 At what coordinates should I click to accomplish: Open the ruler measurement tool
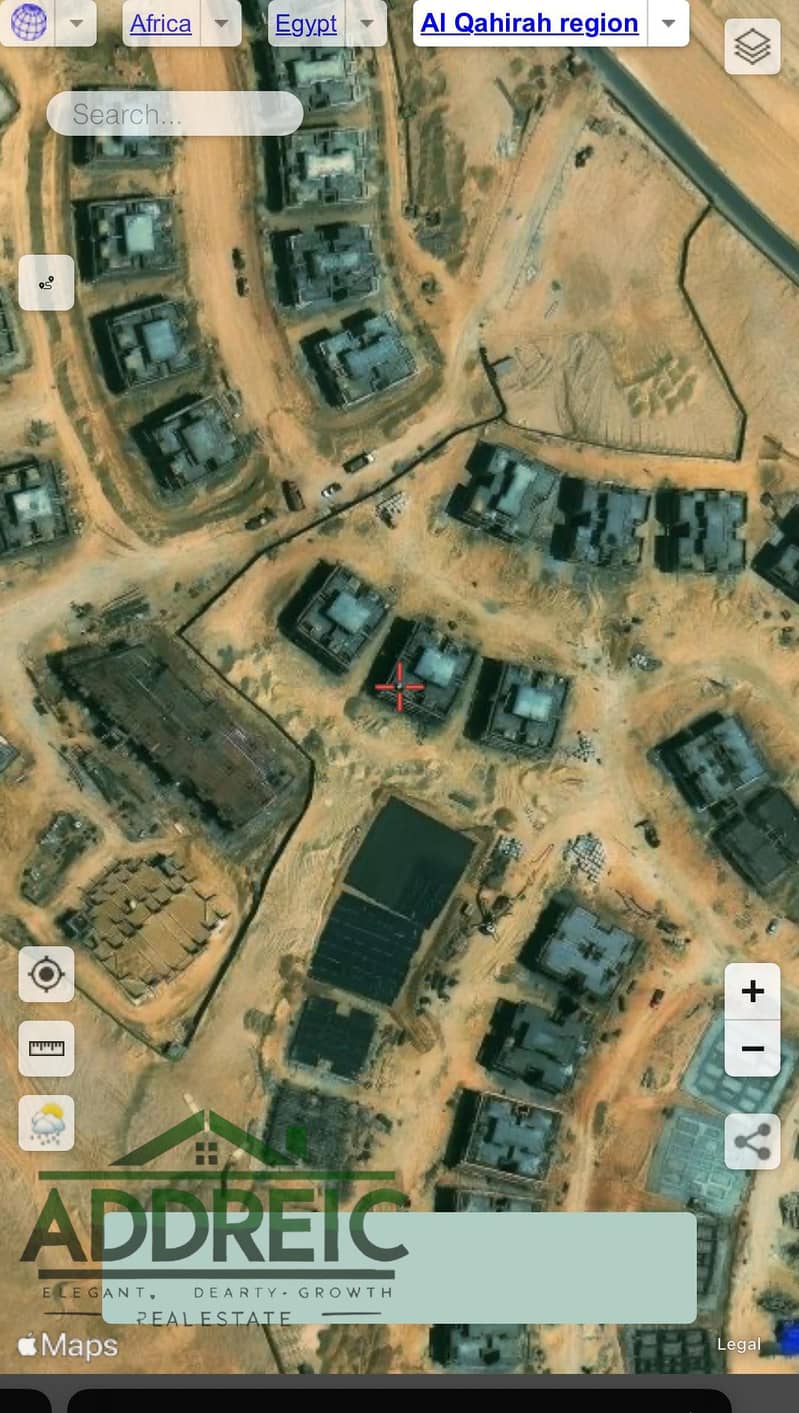coord(46,1048)
